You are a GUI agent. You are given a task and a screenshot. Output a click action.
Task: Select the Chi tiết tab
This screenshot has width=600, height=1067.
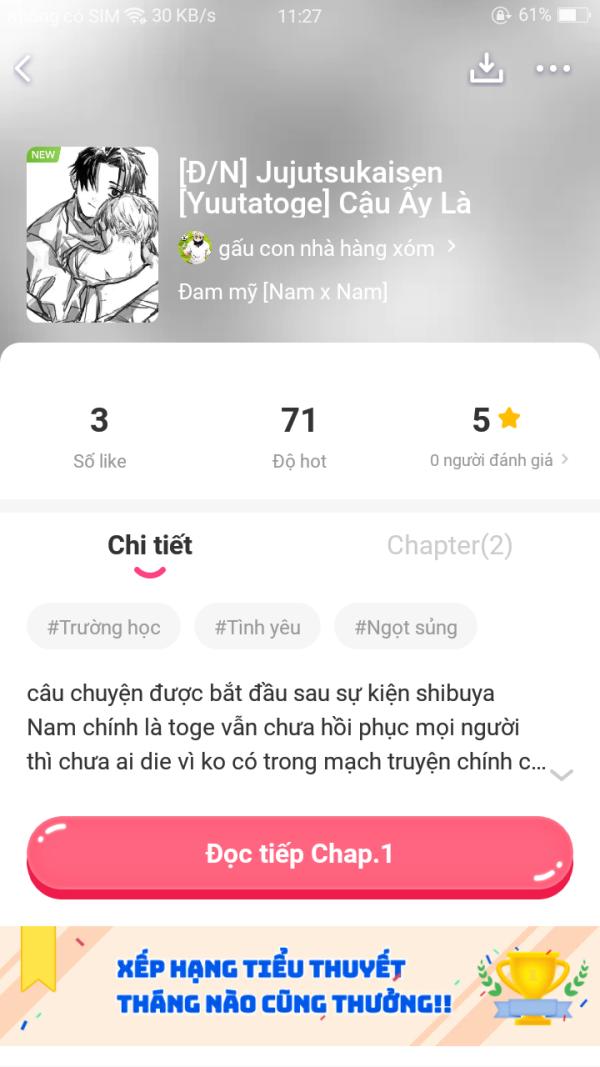point(150,545)
